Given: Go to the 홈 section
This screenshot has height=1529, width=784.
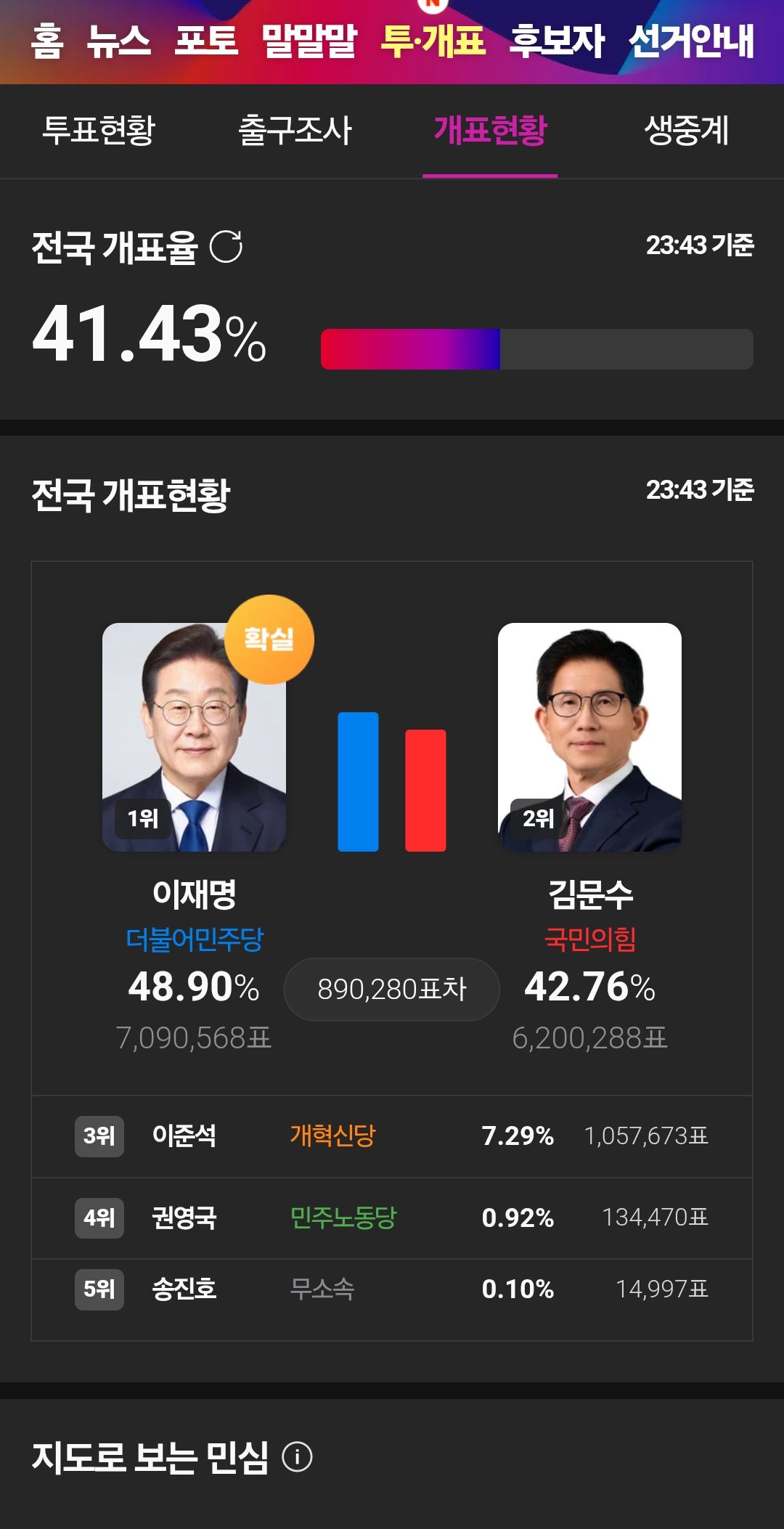Looking at the screenshot, I should pyautogui.click(x=47, y=41).
